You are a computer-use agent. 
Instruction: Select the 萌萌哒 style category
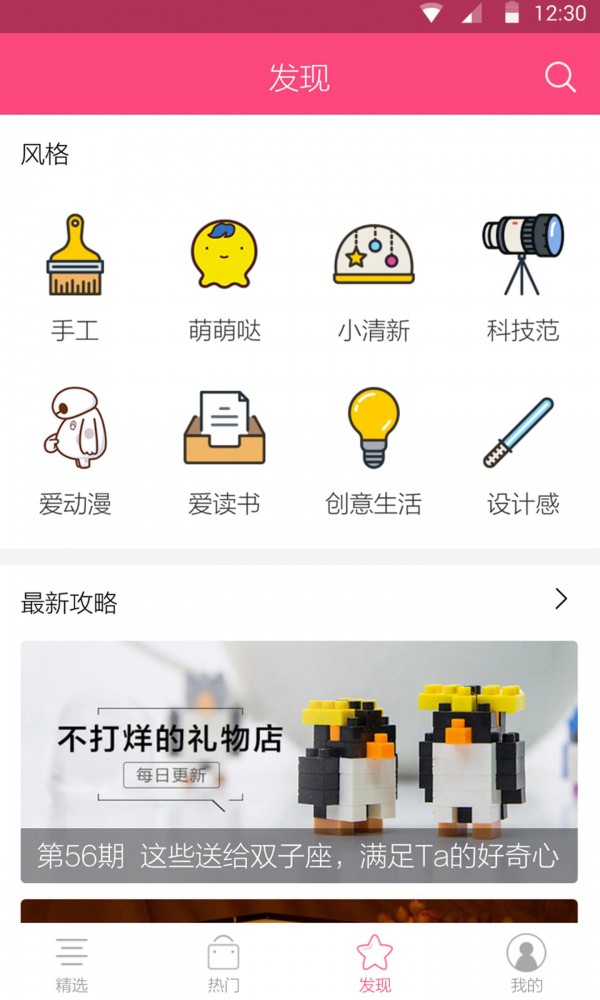(x=224, y=275)
